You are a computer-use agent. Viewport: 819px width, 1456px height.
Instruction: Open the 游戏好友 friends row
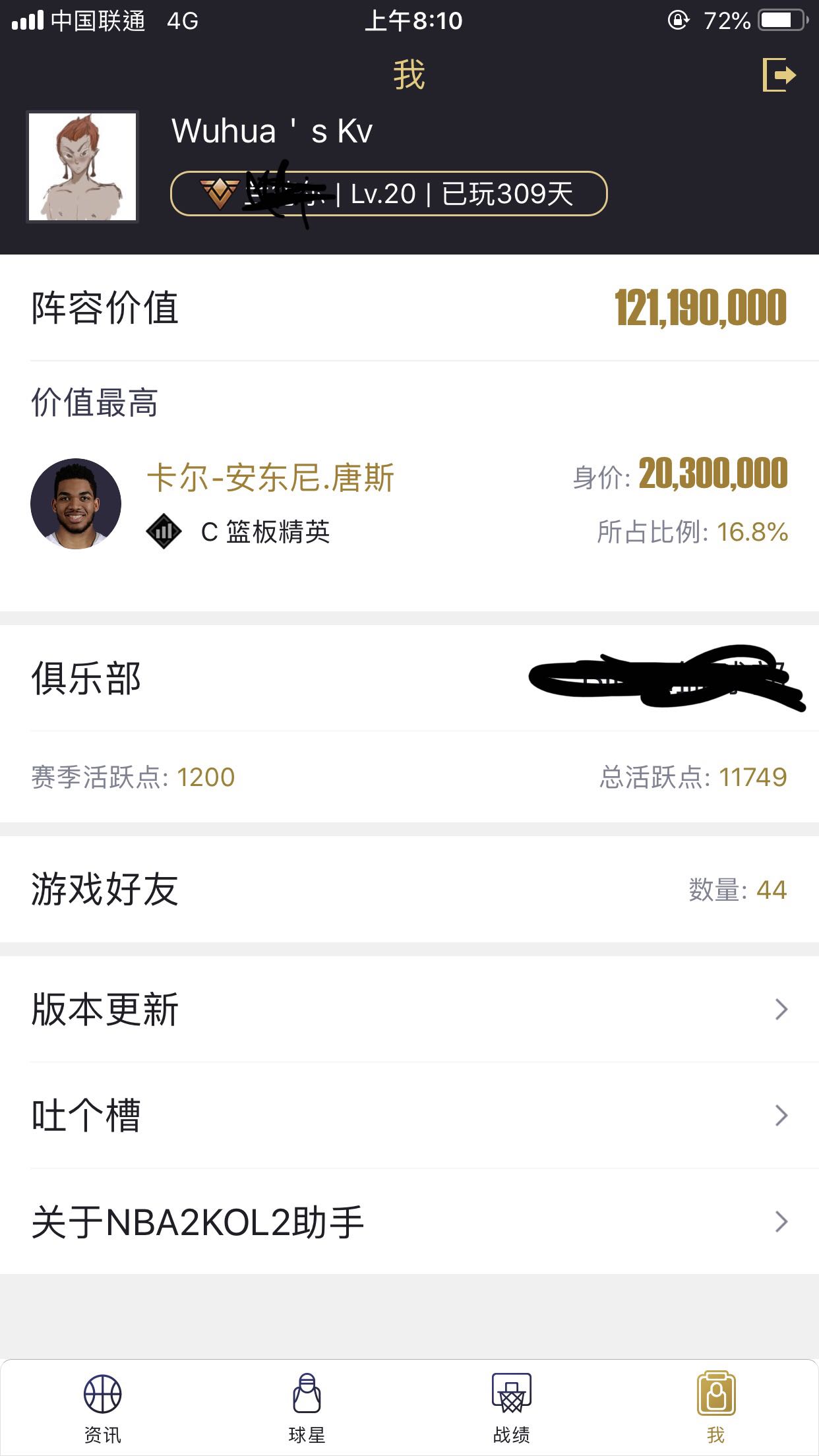click(x=409, y=890)
